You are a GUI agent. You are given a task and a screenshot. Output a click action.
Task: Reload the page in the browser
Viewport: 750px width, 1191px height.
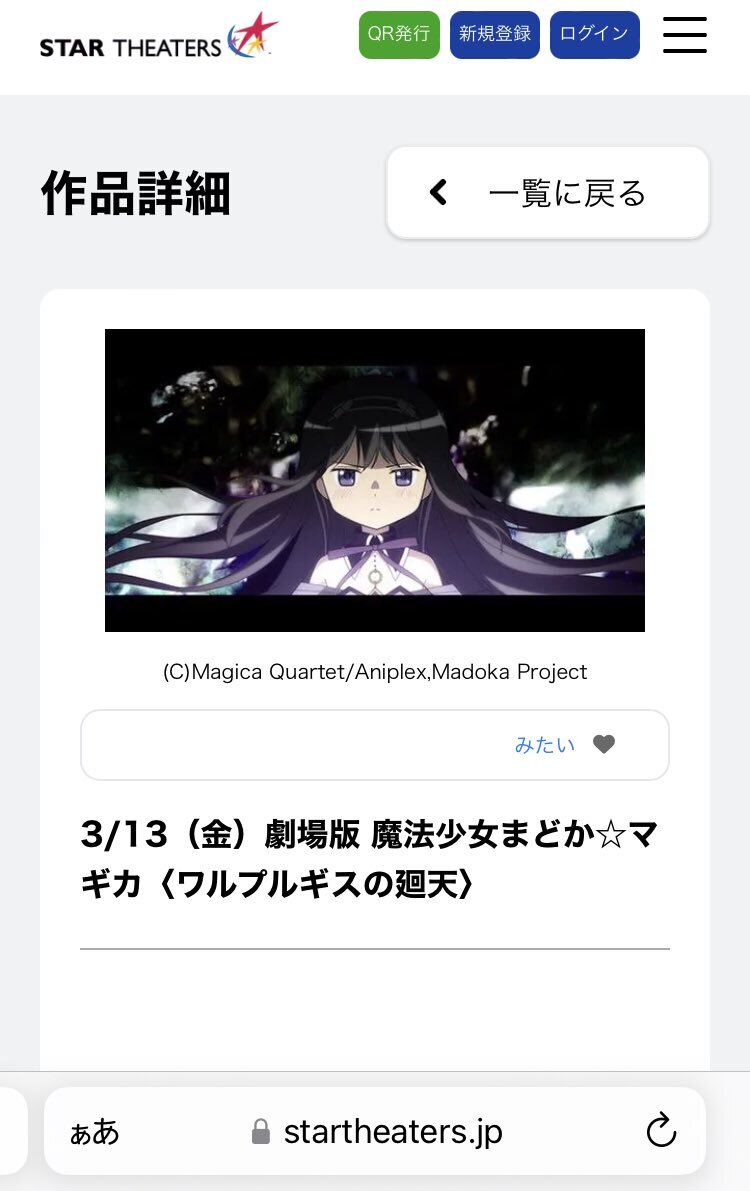[x=661, y=1131]
